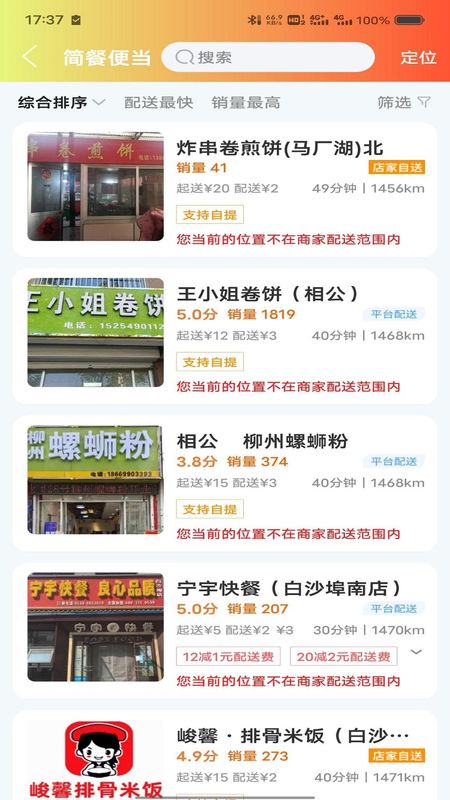Image resolution: width=450 pixels, height=800 pixels.
Task: Tap the 搜索 search box
Action: pyautogui.click(x=268, y=57)
